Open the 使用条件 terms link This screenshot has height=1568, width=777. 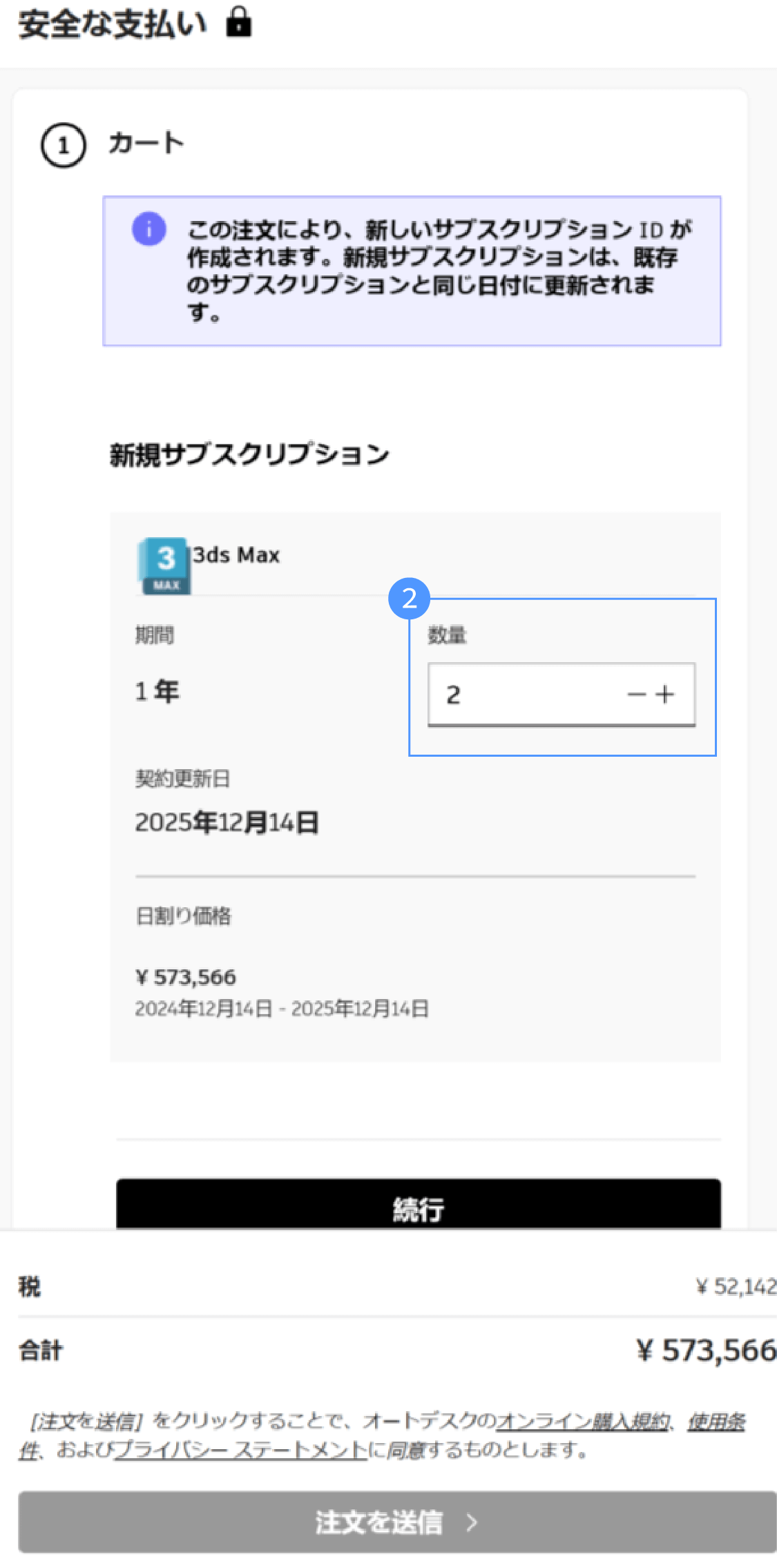tap(716, 1421)
